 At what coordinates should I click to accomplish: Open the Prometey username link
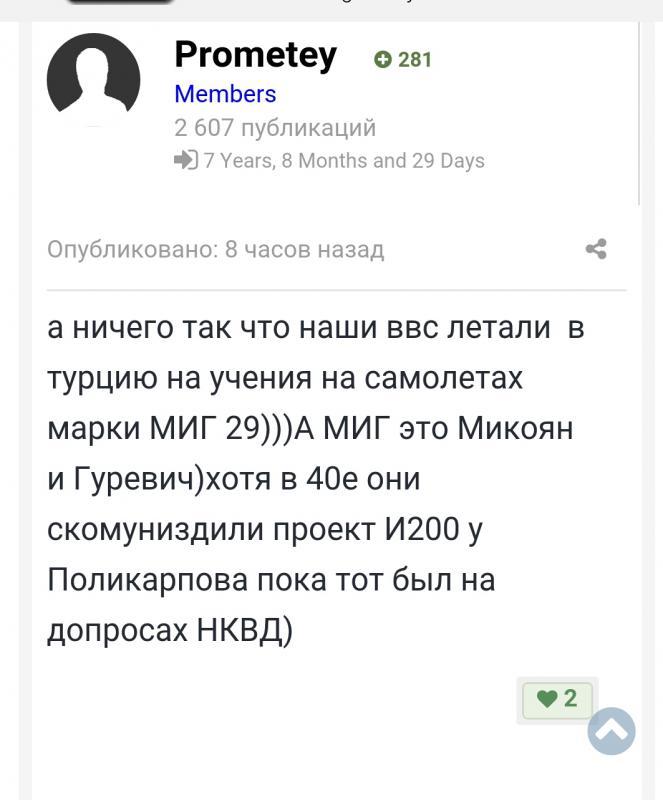[x=255, y=54]
